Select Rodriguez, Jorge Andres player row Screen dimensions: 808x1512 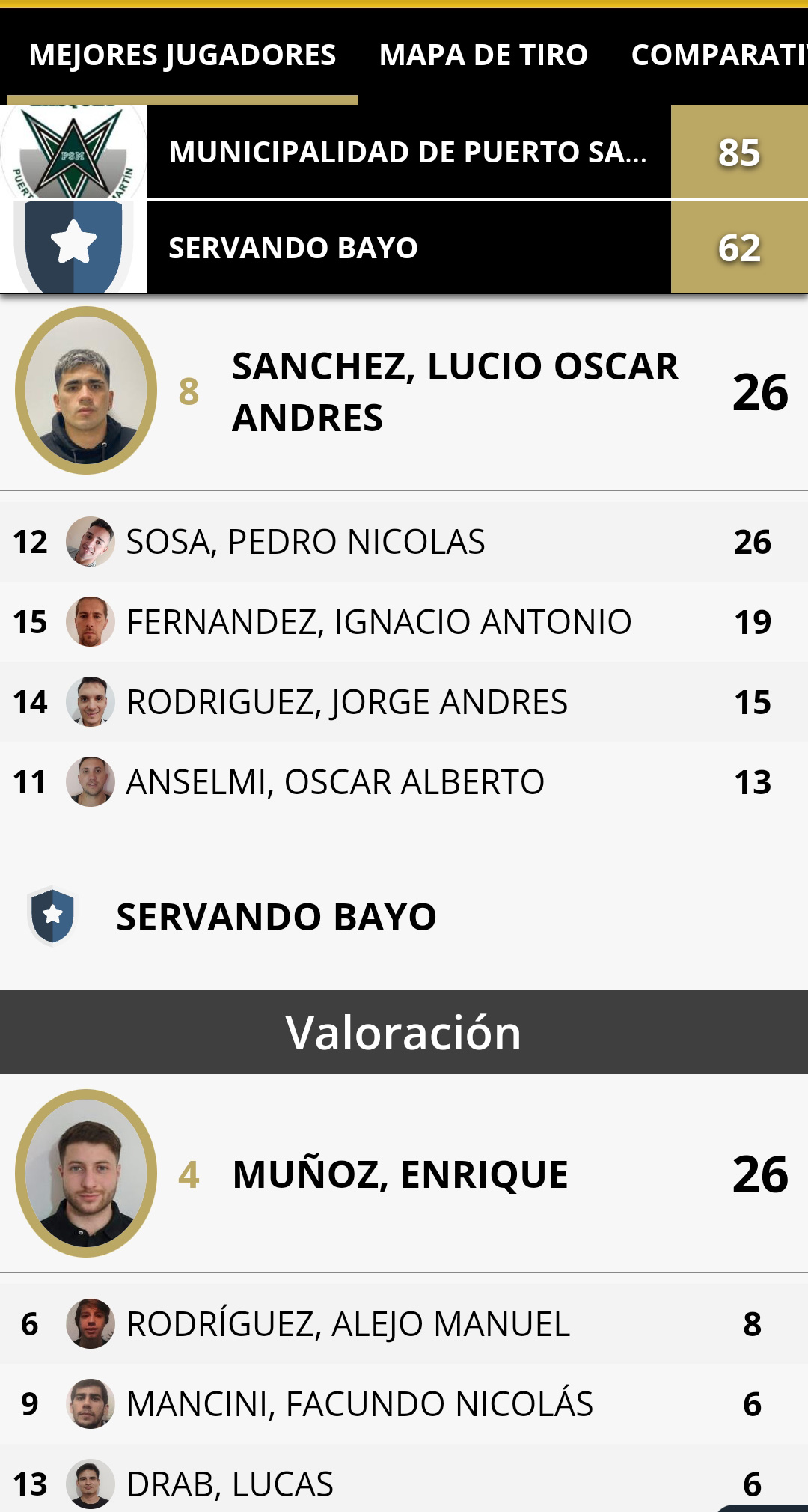pyautogui.click(x=404, y=701)
